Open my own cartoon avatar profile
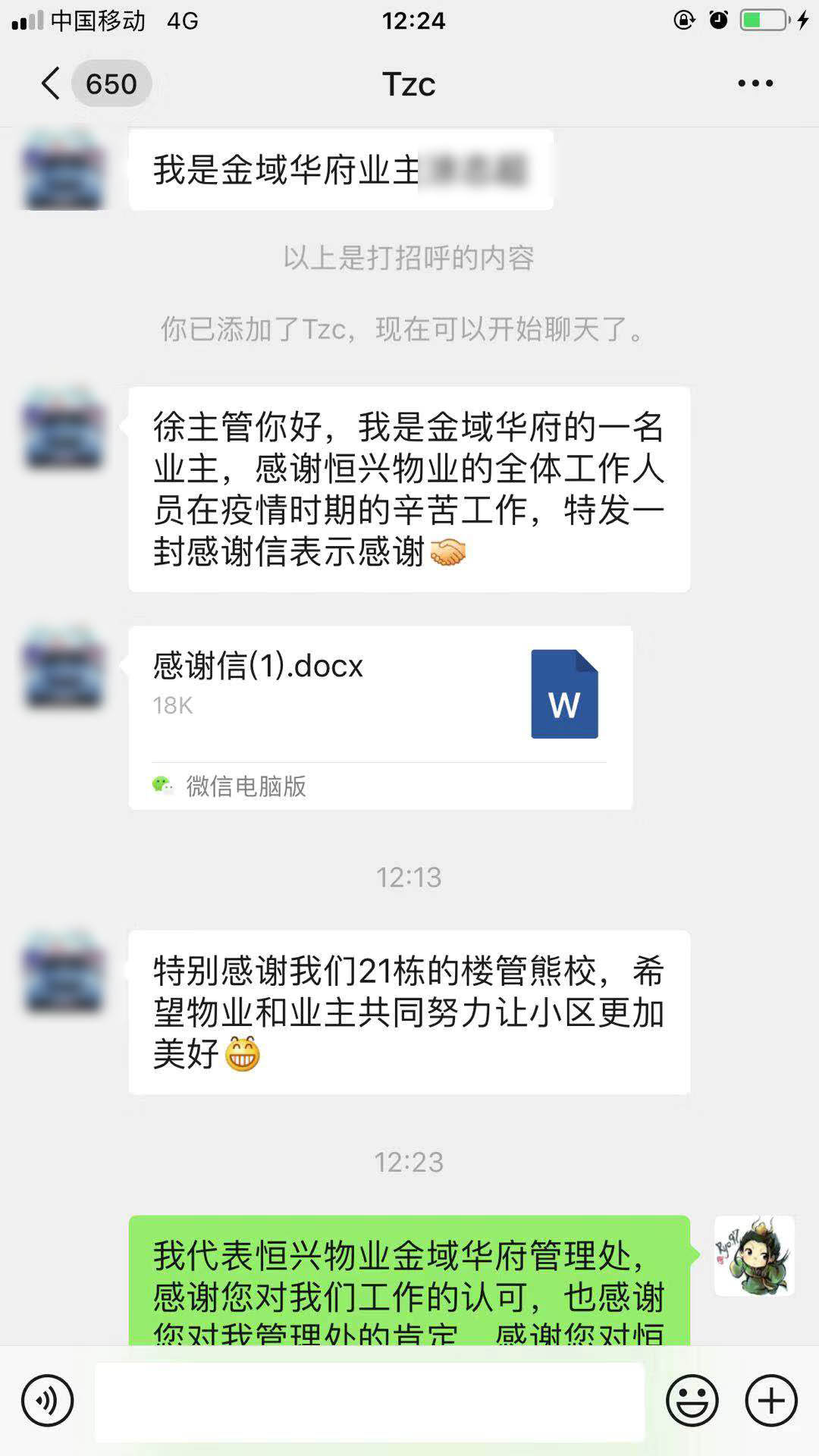Screen dimensions: 819x1456 pos(754,1256)
